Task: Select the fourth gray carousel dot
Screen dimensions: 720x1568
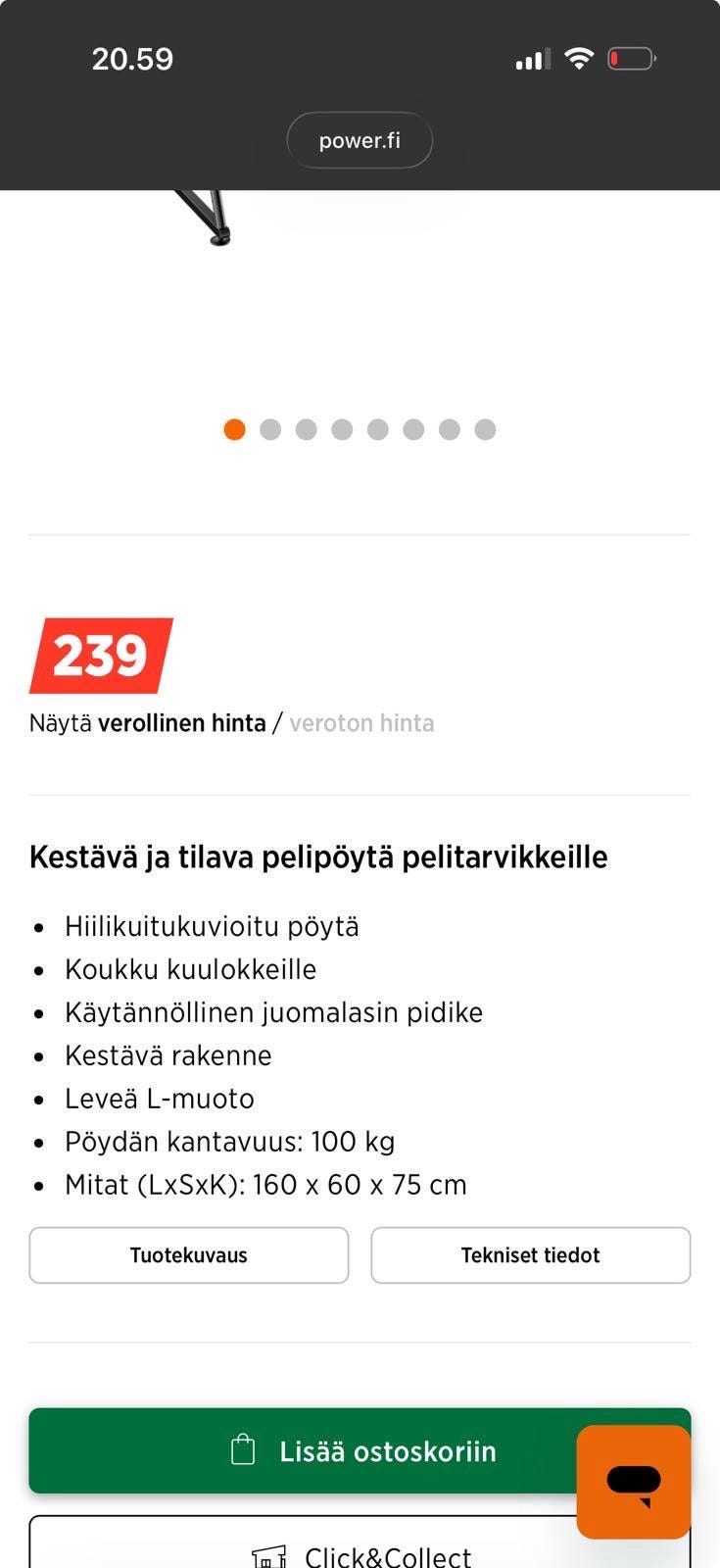Action: (342, 429)
